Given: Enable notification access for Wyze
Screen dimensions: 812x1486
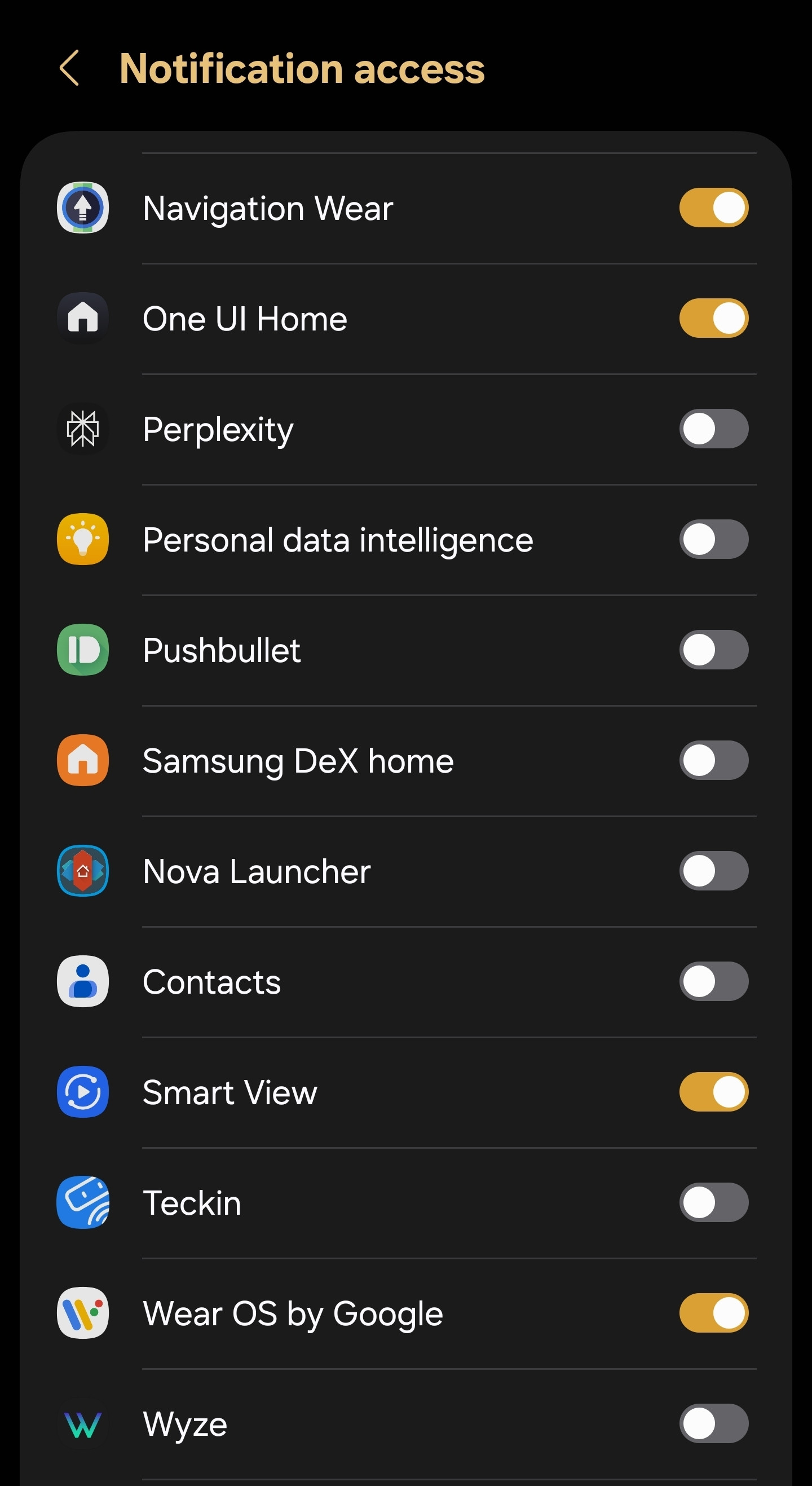Looking at the screenshot, I should point(713,1424).
